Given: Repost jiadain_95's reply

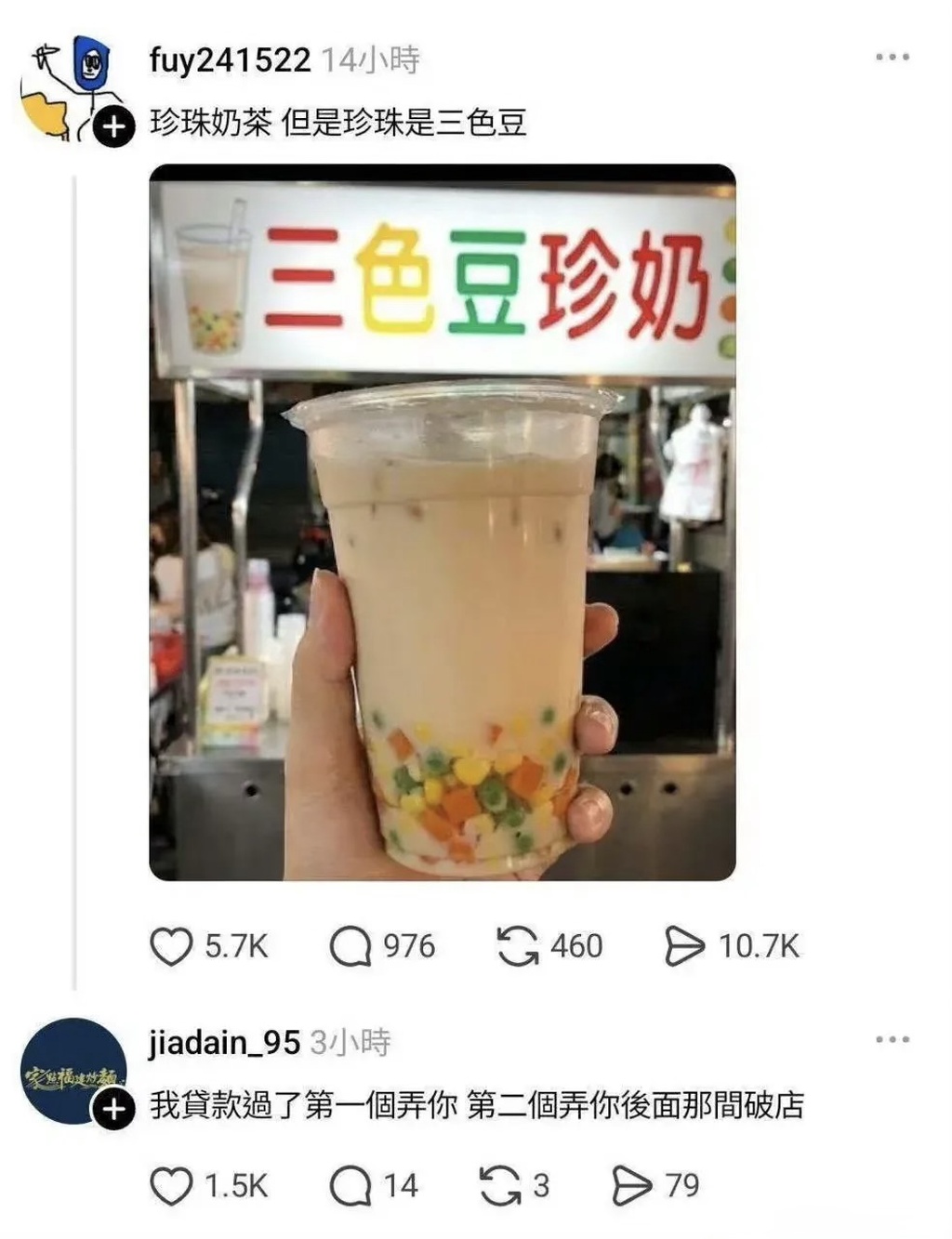Looking at the screenshot, I should point(500,1187).
